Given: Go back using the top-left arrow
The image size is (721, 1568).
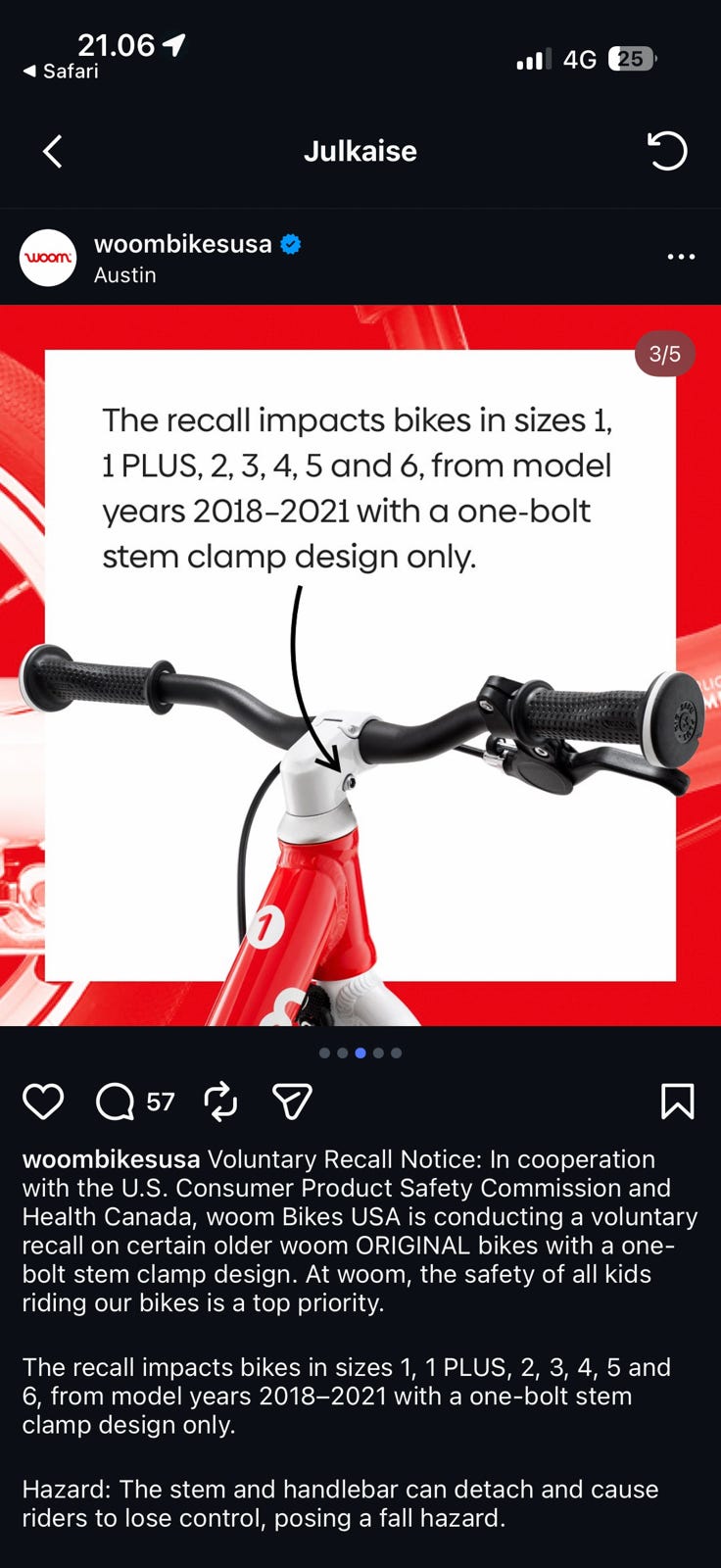Looking at the screenshot, I should click(53, 151).
